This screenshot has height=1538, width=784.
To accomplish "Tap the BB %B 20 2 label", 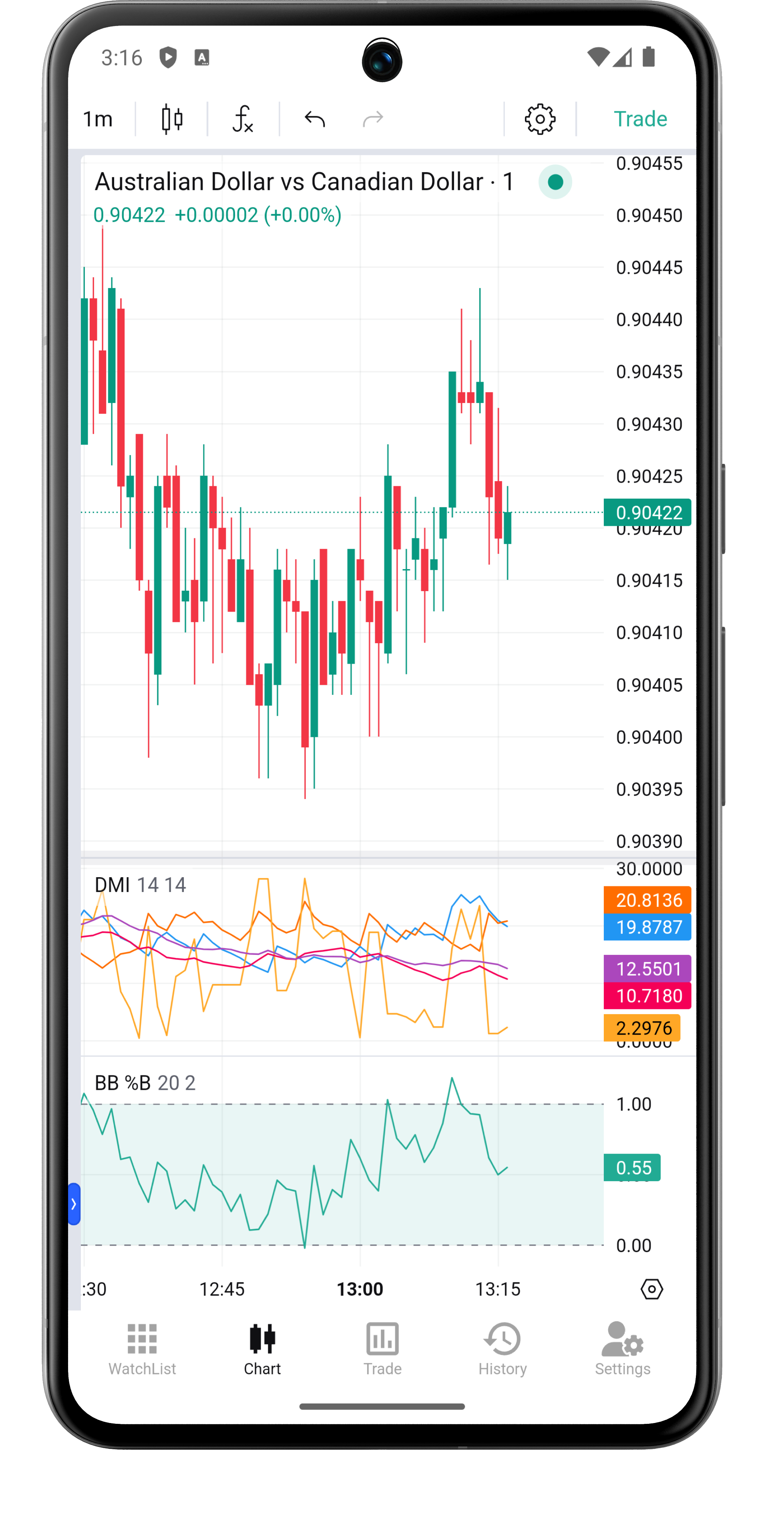I will [146, 1083].
